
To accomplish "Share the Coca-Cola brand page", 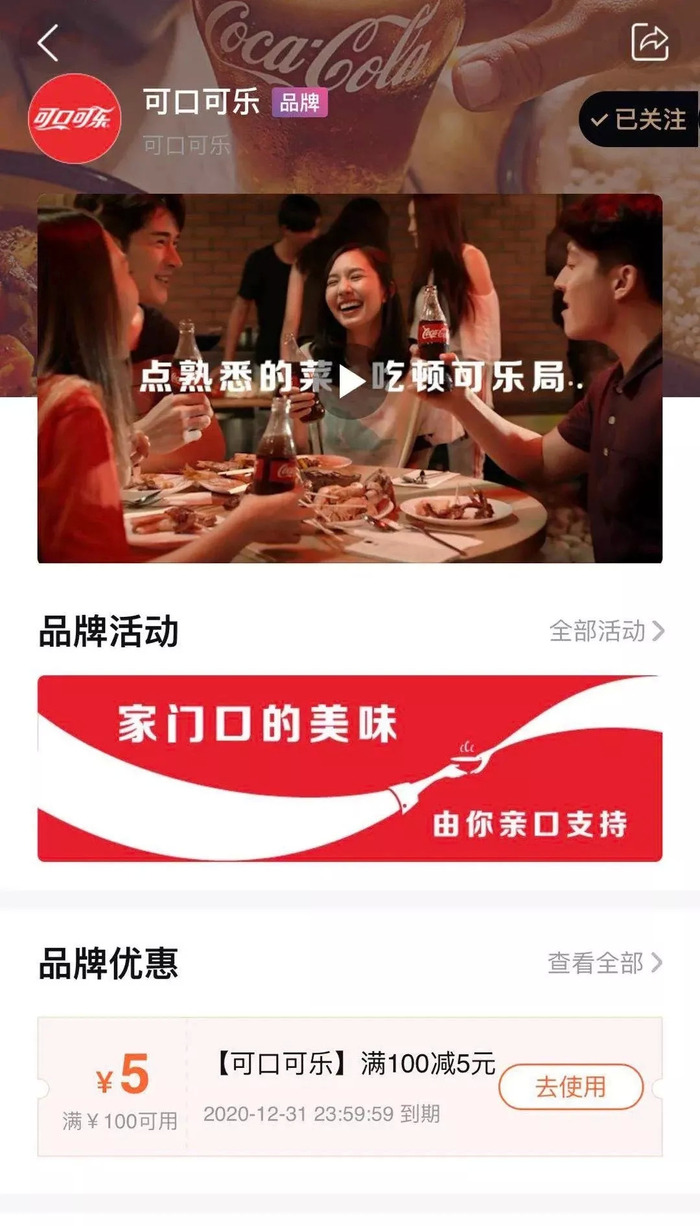I will pos(650,42).
